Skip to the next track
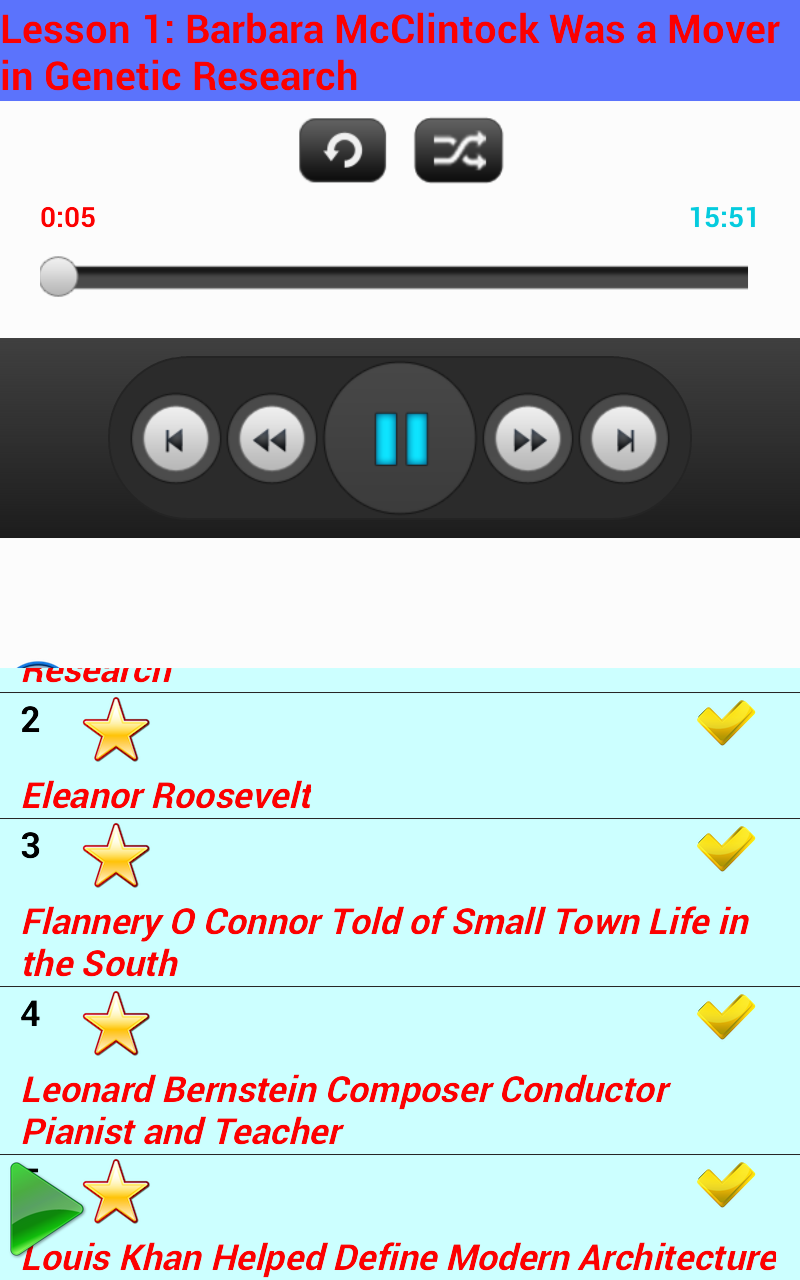This screenshot has width=800, height=1280. [x=624, y=439]
